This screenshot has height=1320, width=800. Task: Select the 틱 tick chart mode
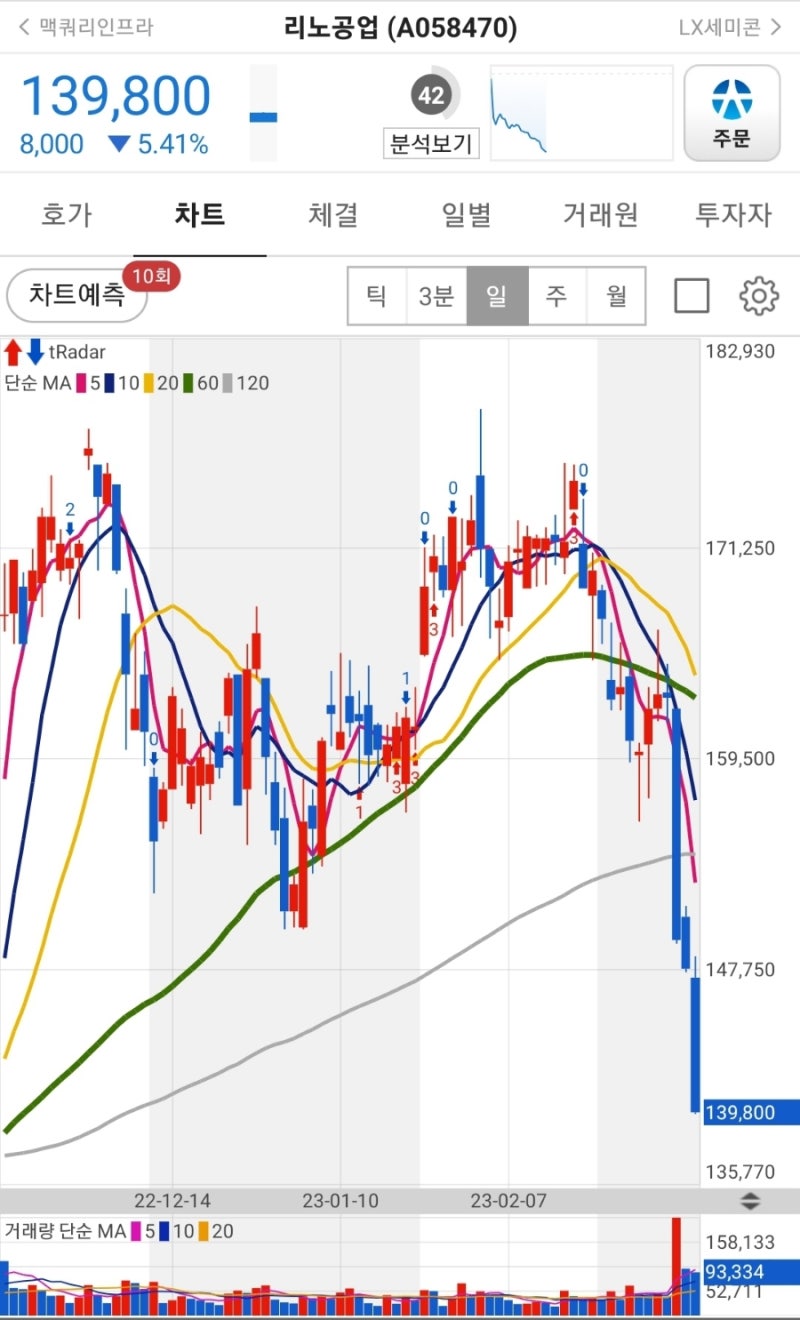click(x=376, y=295)
